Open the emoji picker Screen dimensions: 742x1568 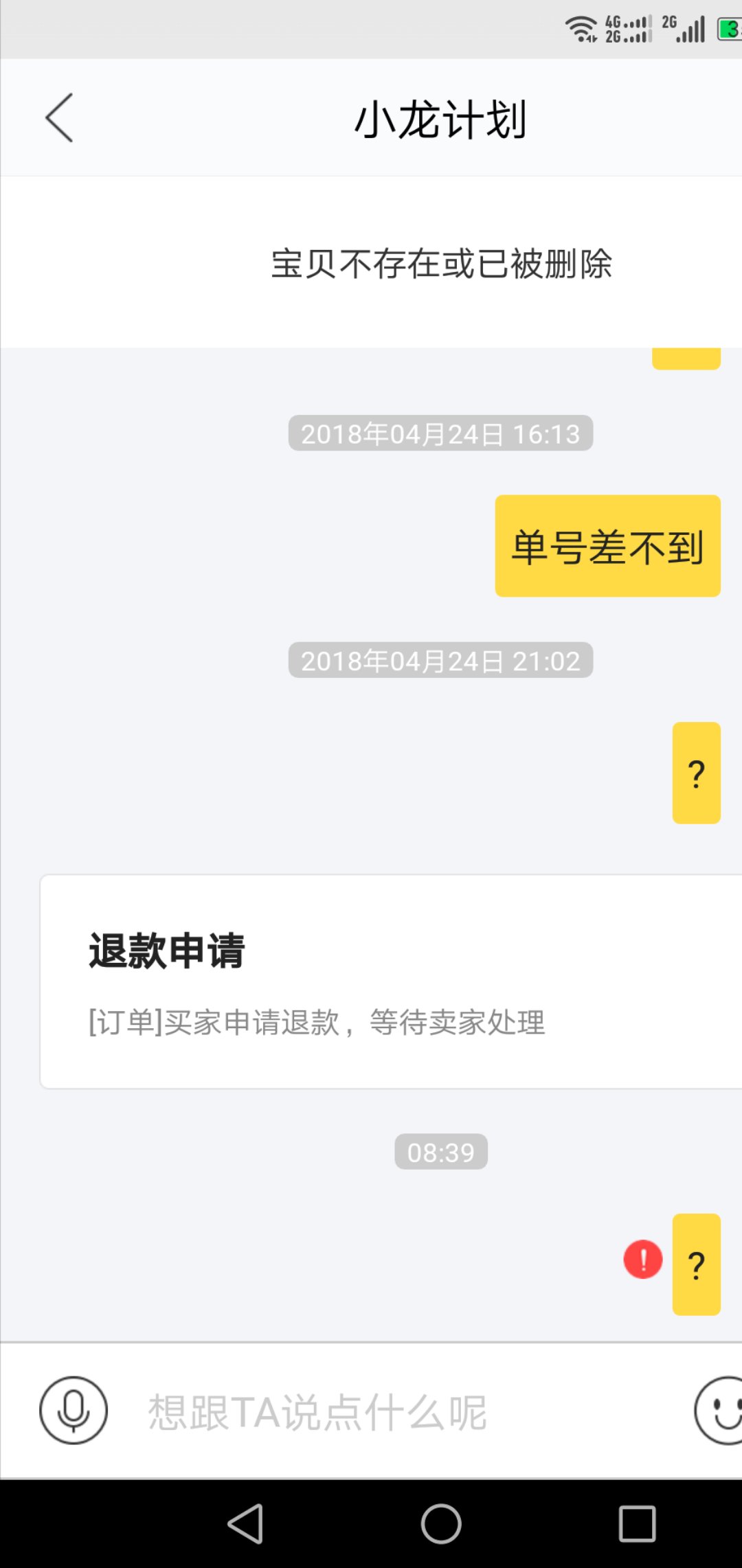(718, 1410)
